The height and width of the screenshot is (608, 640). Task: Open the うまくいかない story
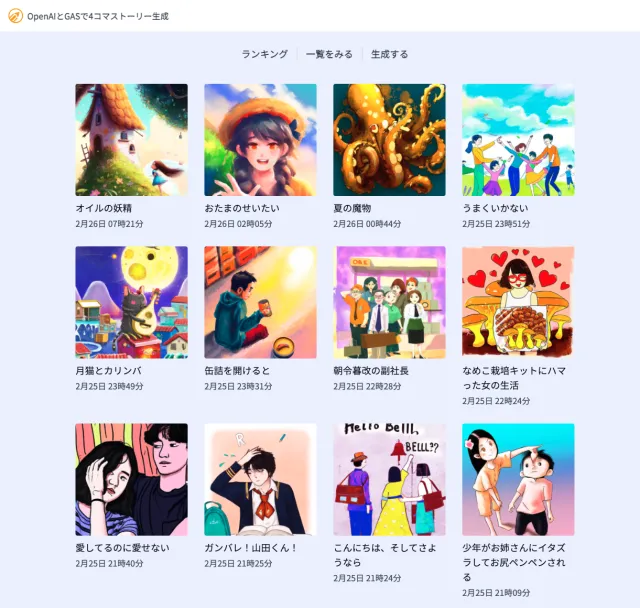[x=518, y=140]
